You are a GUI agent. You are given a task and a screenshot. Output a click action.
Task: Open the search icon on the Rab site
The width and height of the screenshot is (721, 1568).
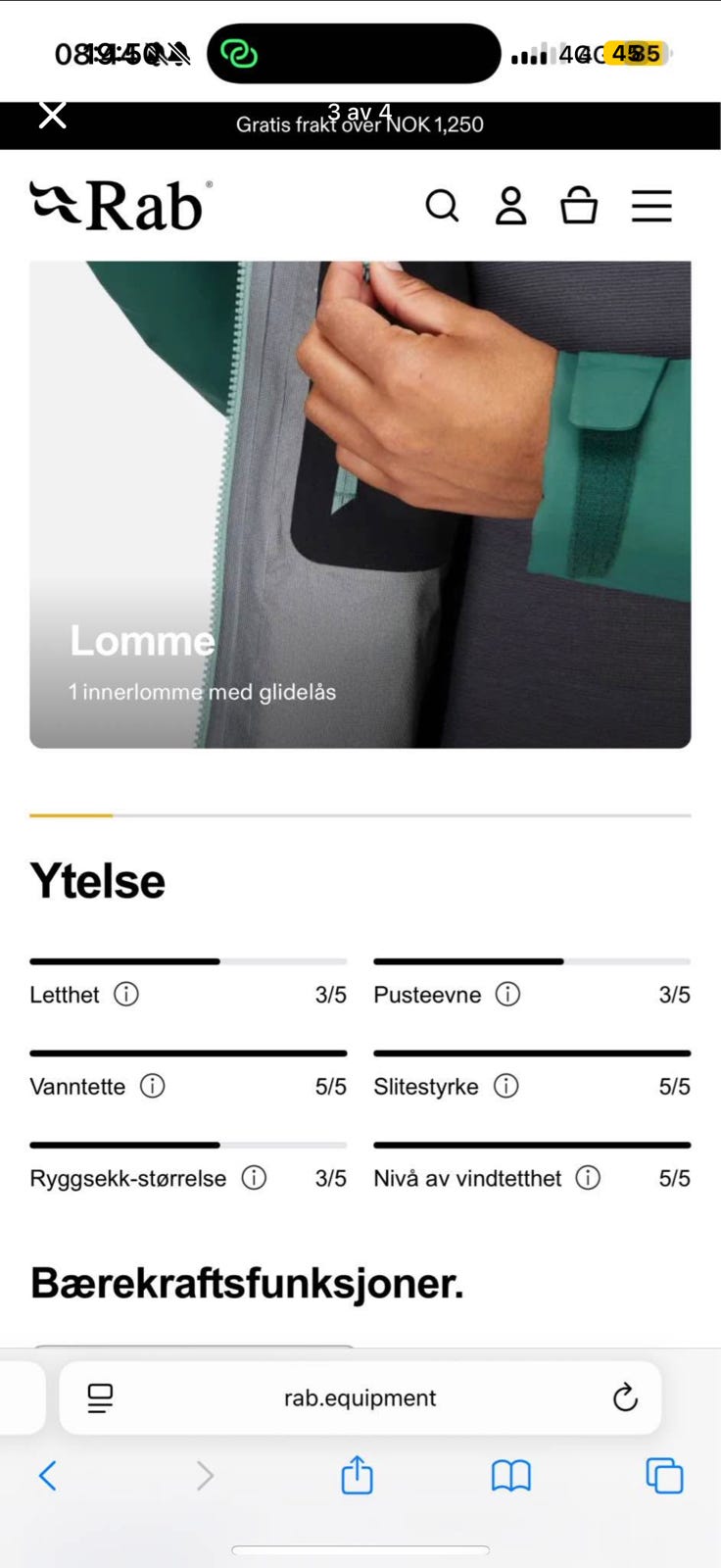[443, 206]
